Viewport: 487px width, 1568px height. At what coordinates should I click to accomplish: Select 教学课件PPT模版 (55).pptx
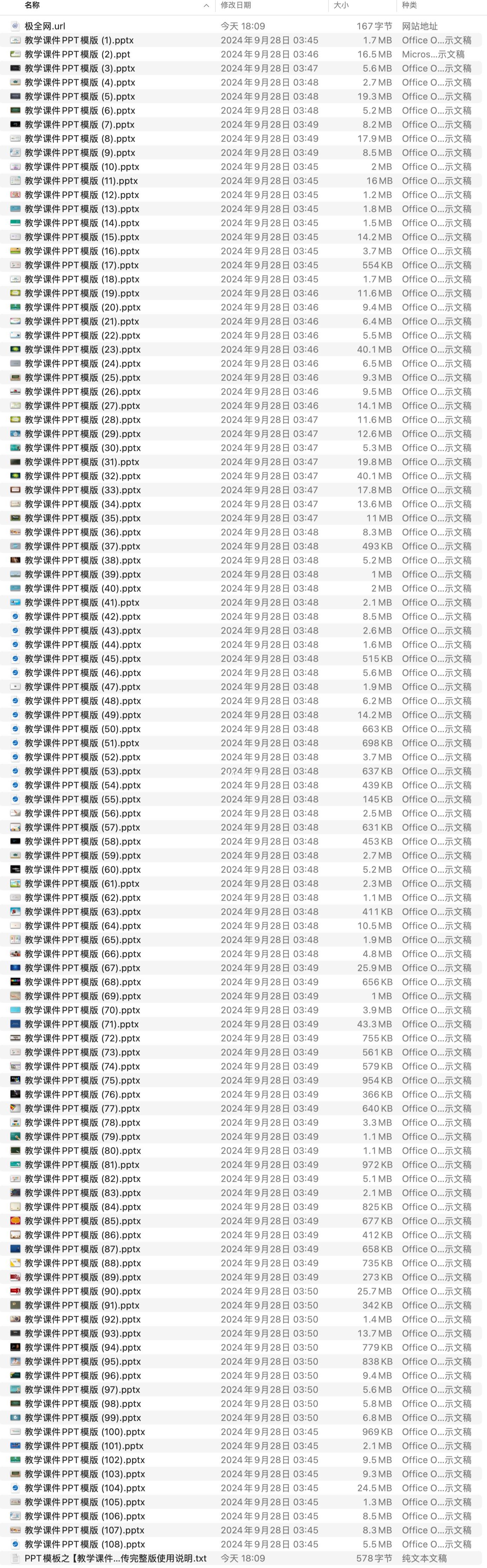[x=82, y=799]
